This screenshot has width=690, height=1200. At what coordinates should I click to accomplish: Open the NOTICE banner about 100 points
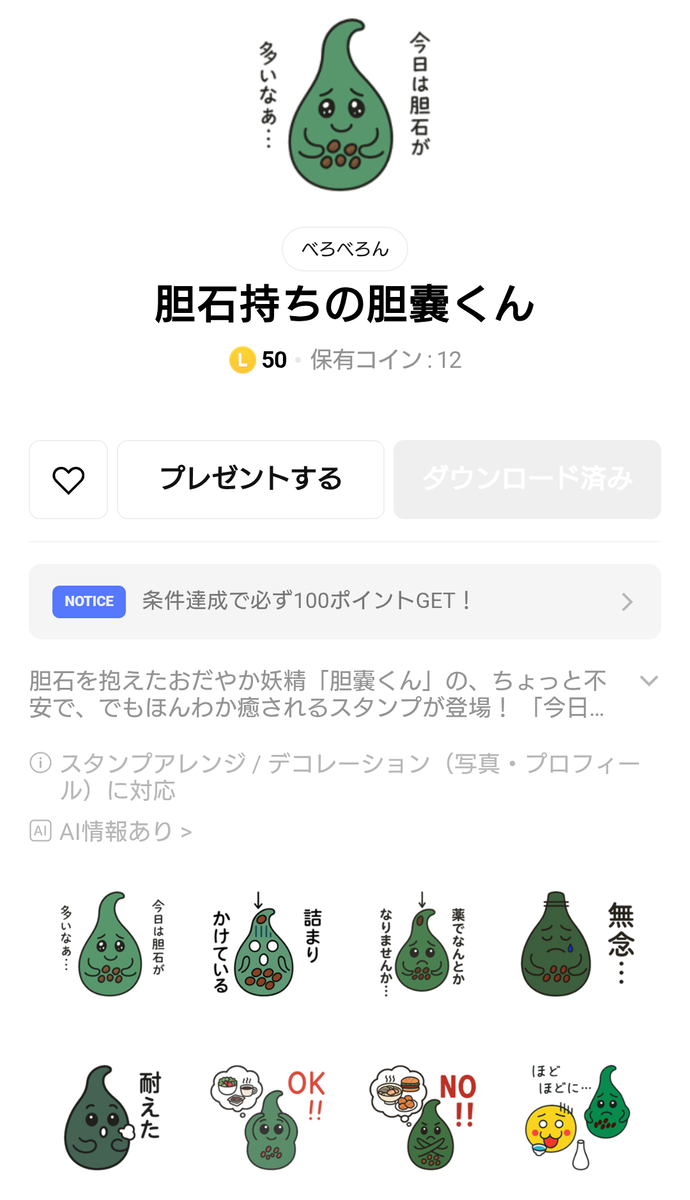[345, 601]
